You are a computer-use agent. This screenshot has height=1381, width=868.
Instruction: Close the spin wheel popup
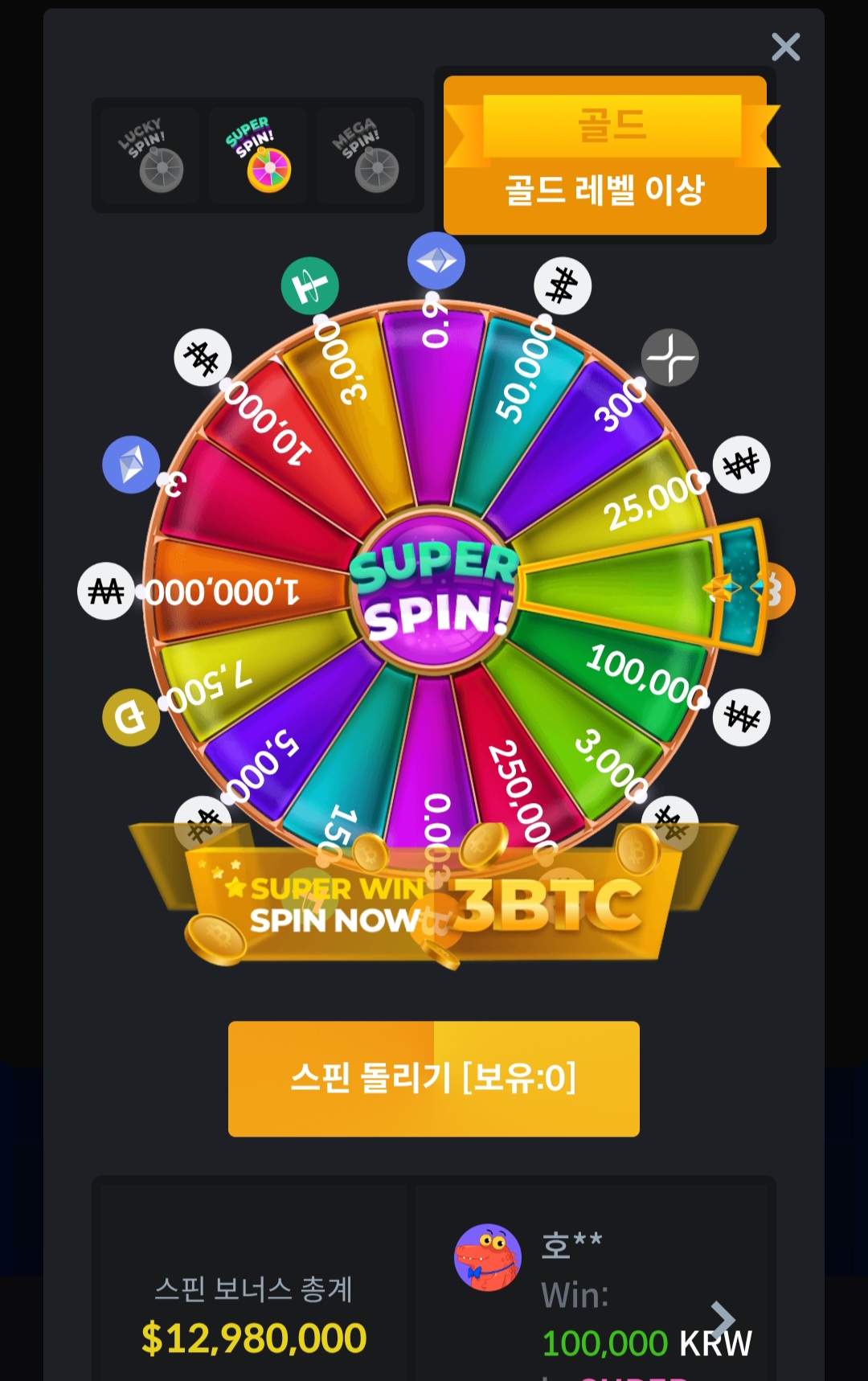(x=786, y=47)
